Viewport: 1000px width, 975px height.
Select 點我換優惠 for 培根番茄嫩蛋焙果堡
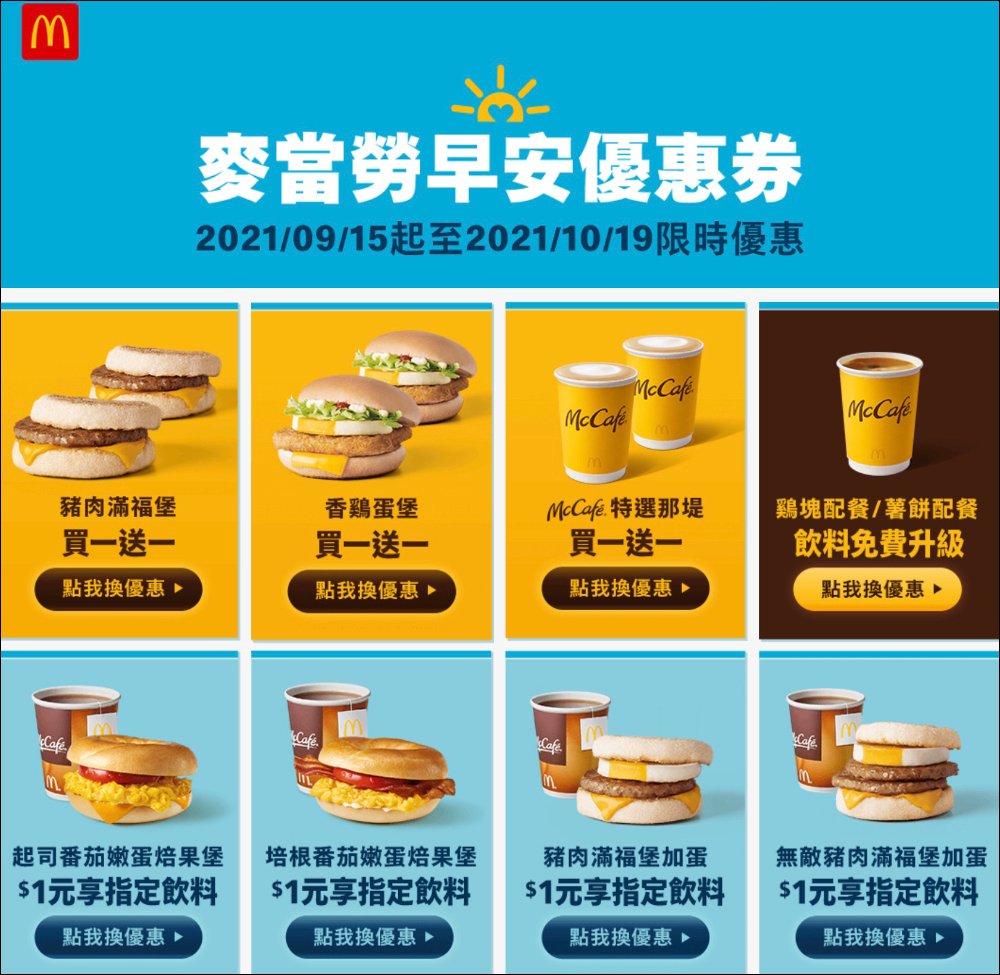point(371,937)
